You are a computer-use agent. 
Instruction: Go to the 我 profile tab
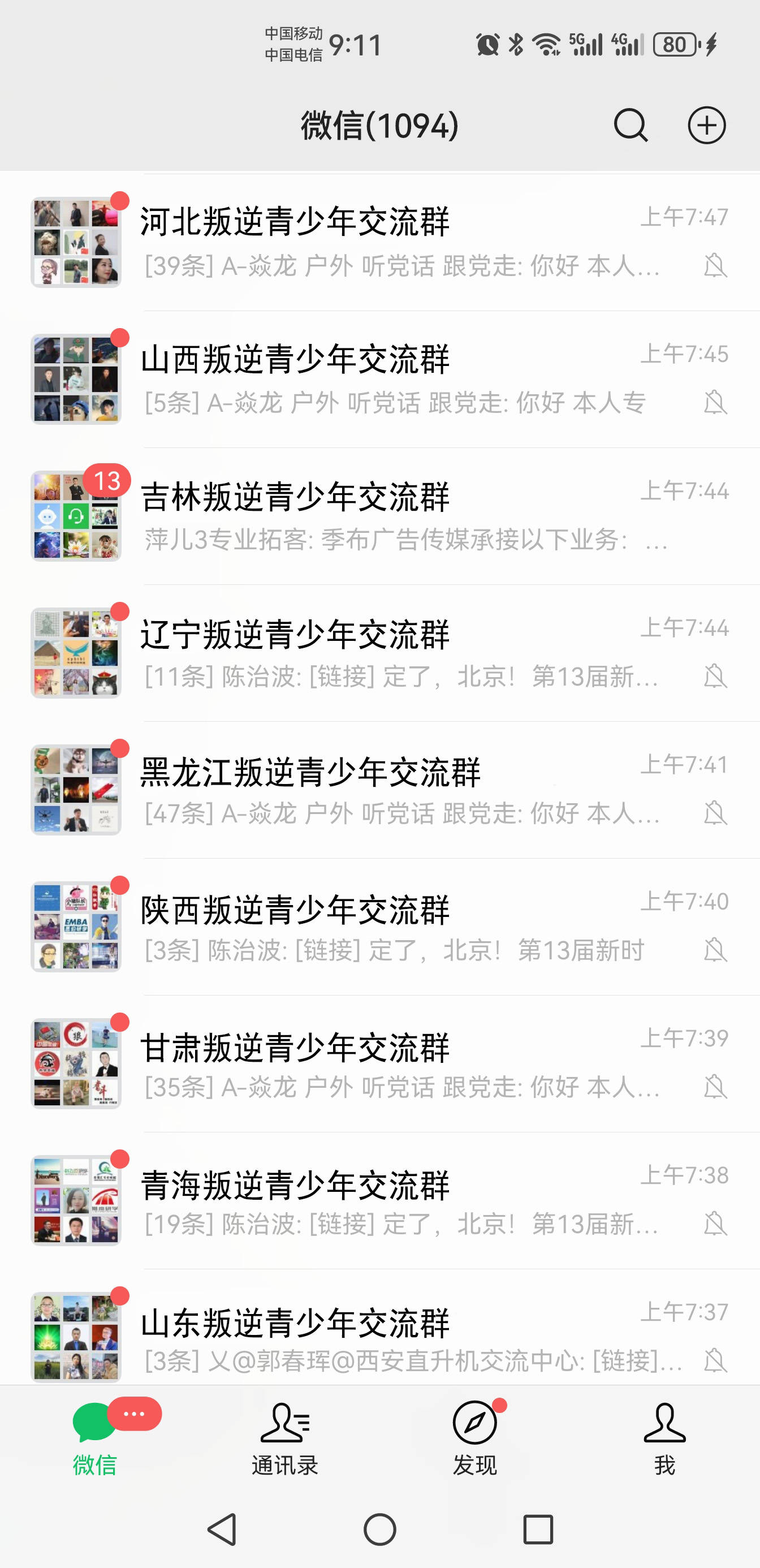tap(664, 1438)
